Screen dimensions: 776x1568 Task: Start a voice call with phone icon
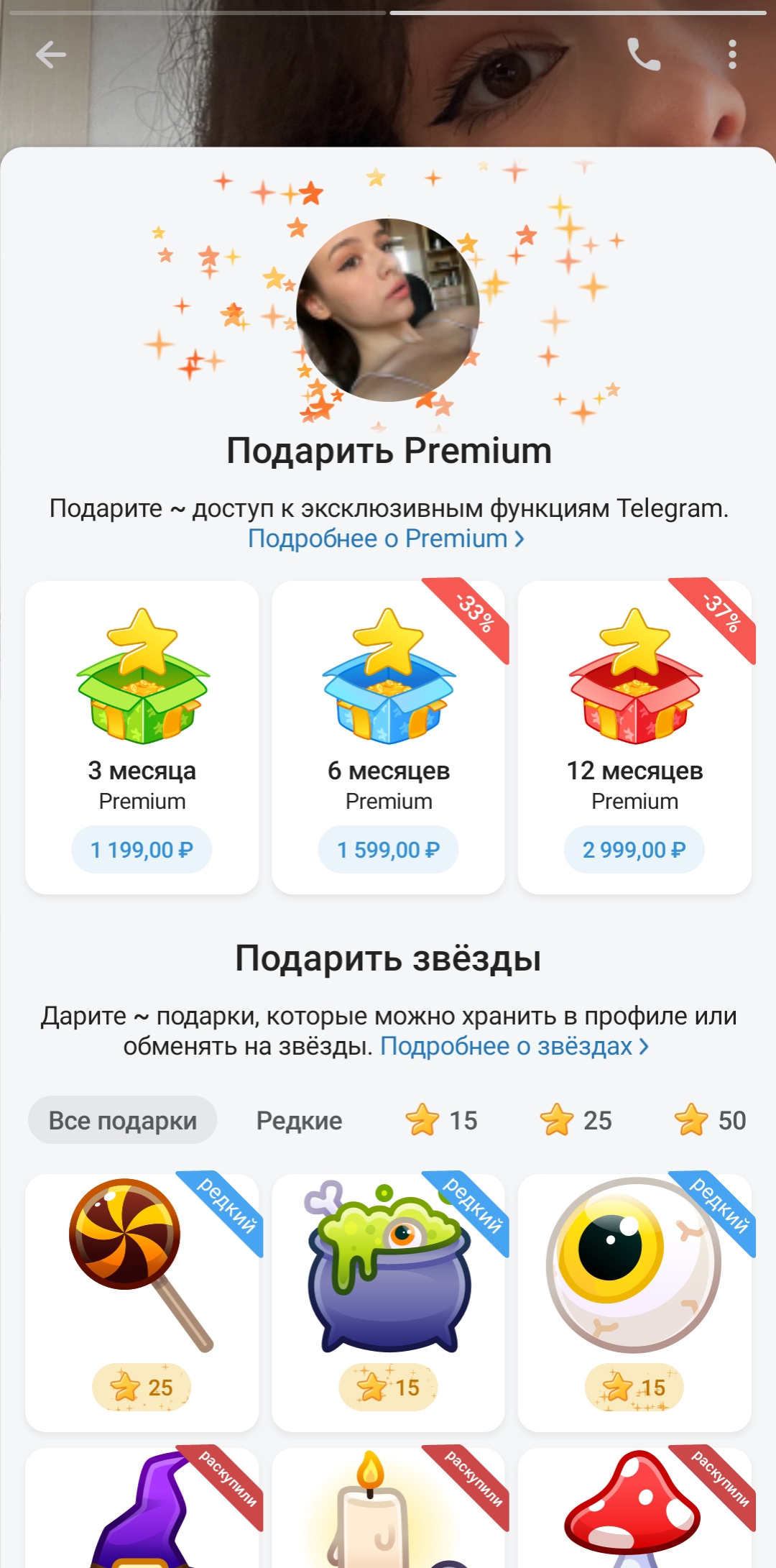click(x=644, y=55)
